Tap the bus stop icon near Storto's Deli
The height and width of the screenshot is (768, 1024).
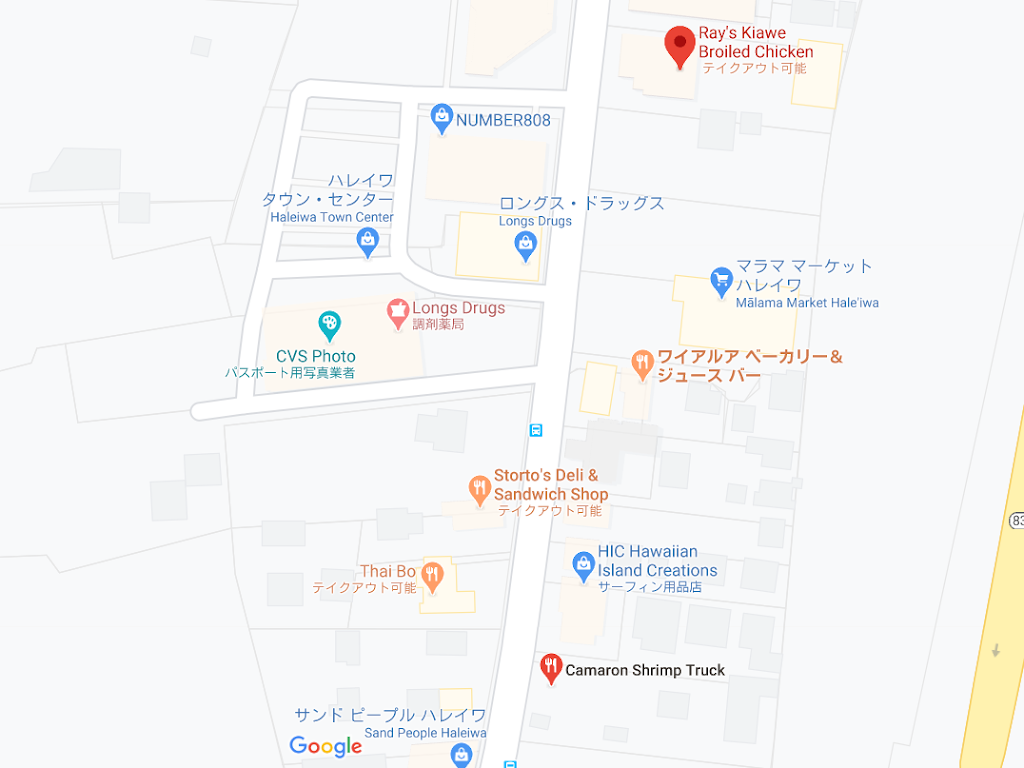tap(536, 430)
